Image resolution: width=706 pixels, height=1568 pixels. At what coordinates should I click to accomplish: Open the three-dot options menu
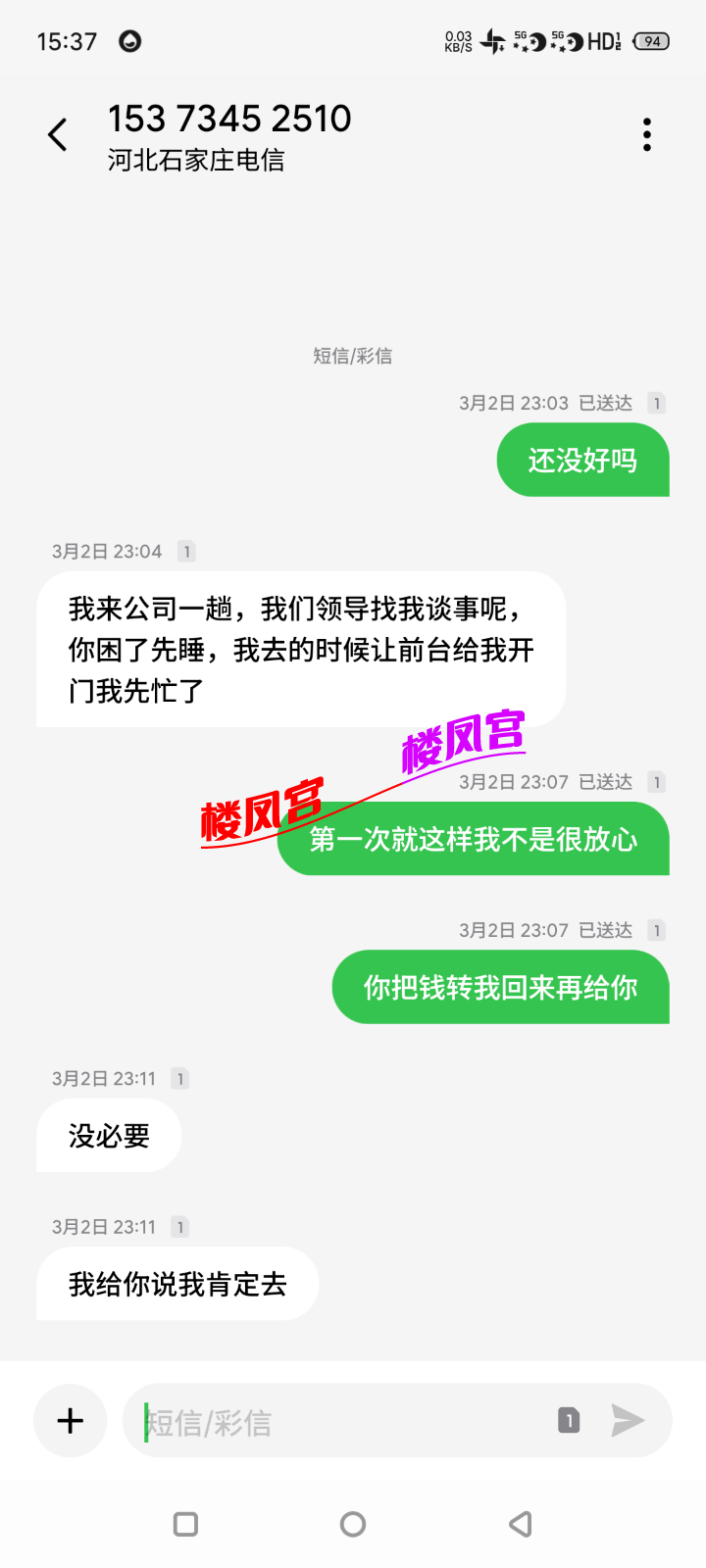(645, 133)
